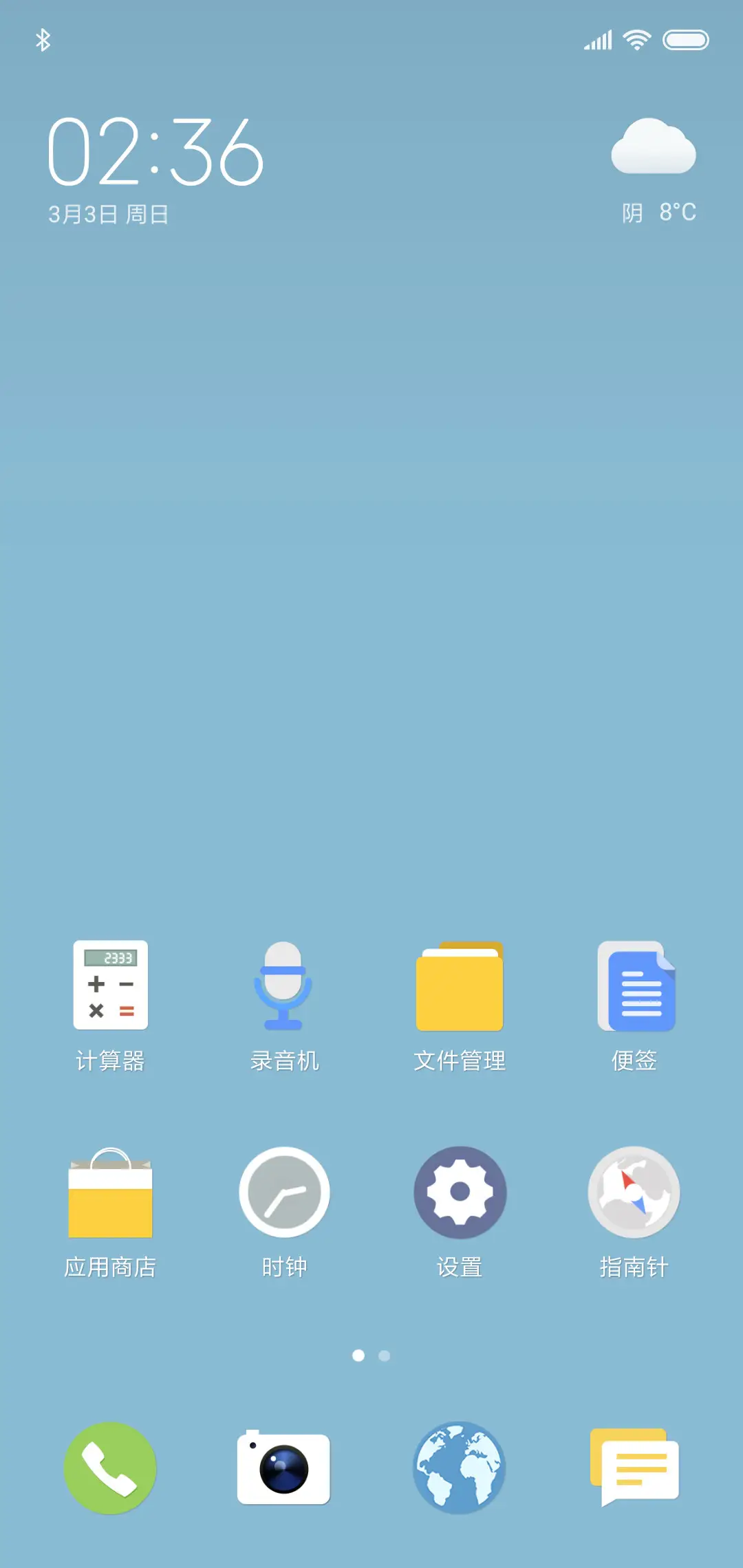Screen dimensions: 743x1568
Task: Switch to the second home screen dot
Action: pos(383,1355)
